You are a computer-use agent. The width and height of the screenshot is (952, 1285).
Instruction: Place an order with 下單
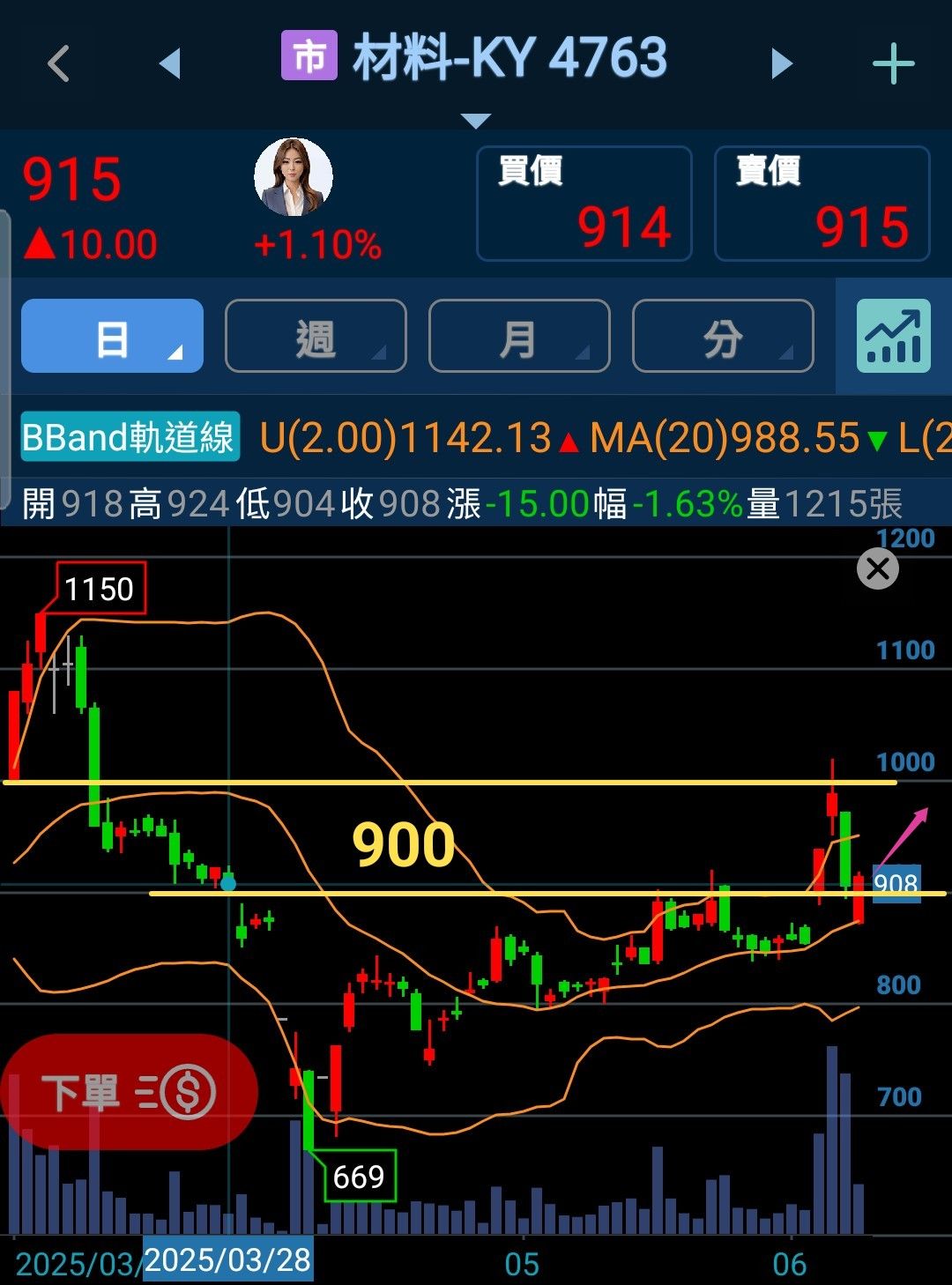coord(129,1092)
